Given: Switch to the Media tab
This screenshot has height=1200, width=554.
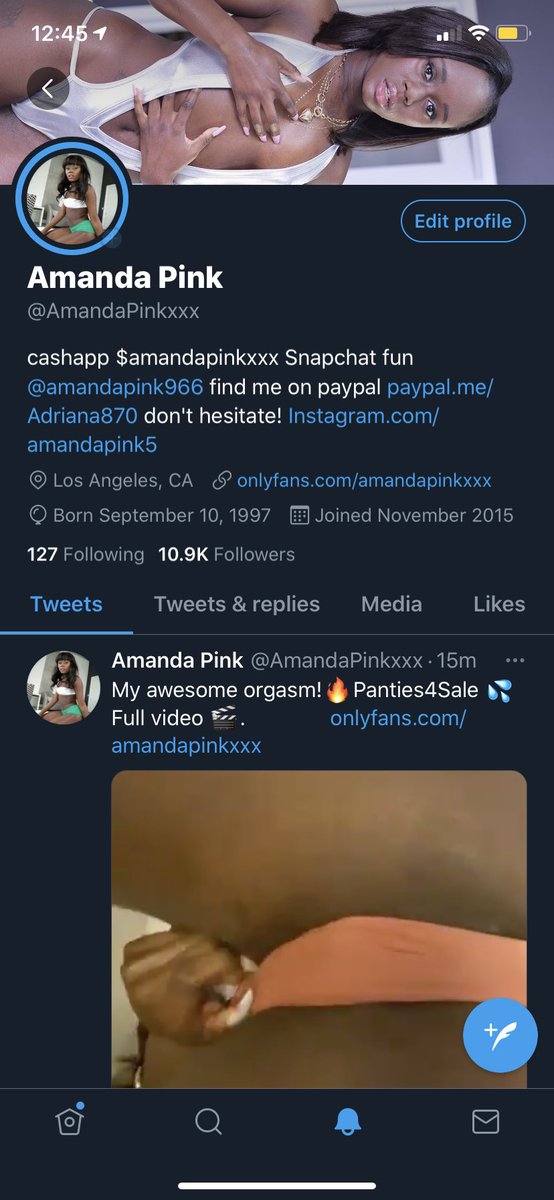Looking at the screenshot, I should [x=391, y=604].
